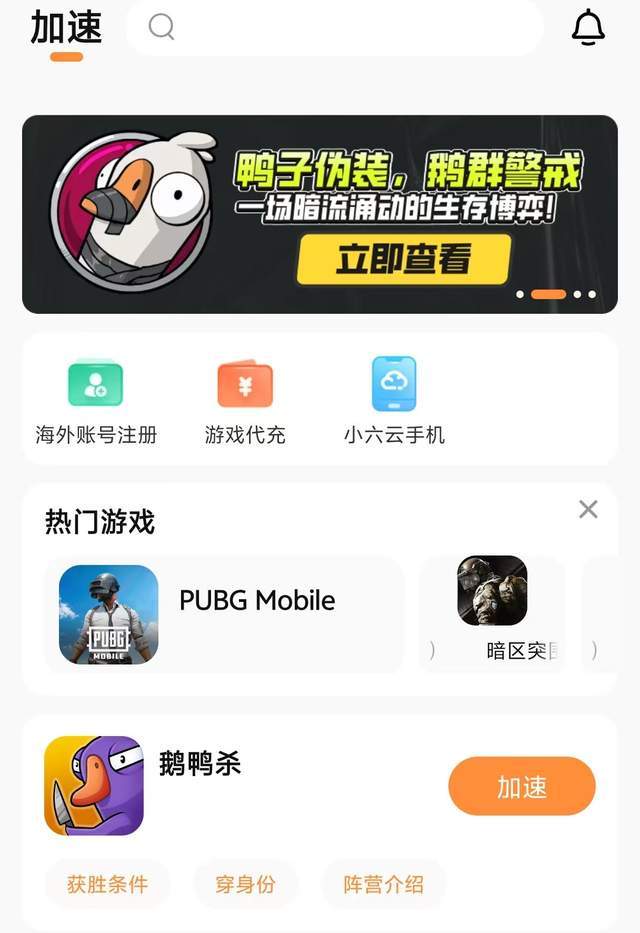Screen dimensions: 640x933
Task: Open 游戏代充 service
Action: pyautogui.click(x=245, y=400)
